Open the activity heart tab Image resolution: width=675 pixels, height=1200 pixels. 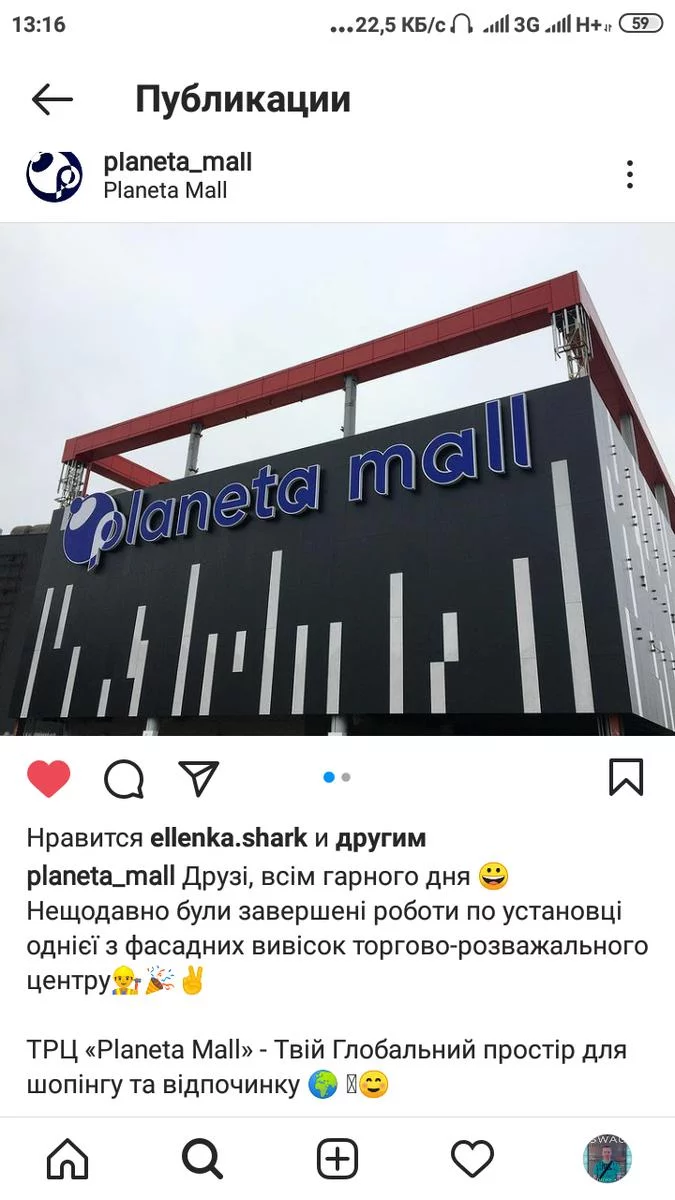[472, 1159]
